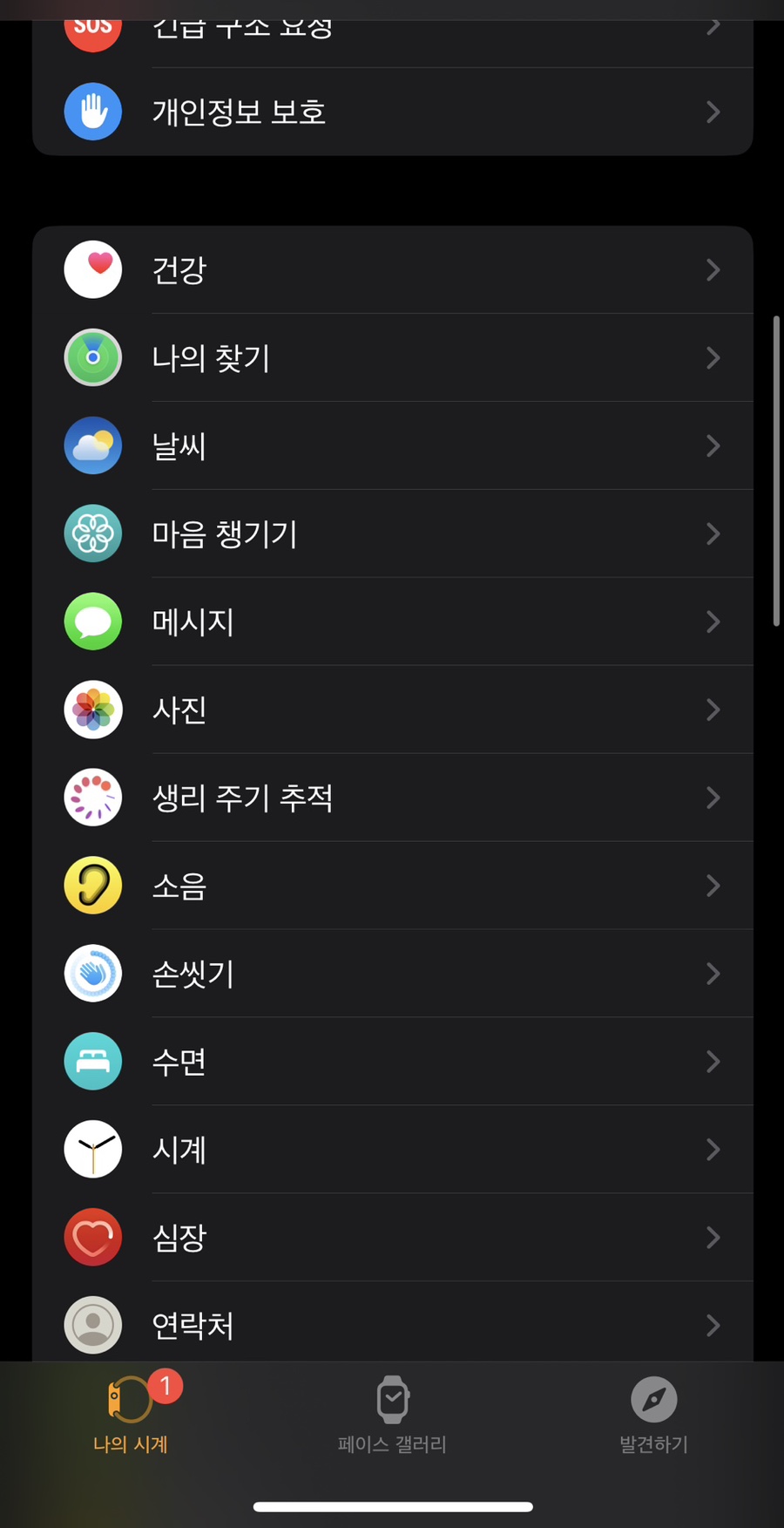This screenshot has height=1528, width=784.
Task: Open the 수면 row
Action: click(392, 1062)
